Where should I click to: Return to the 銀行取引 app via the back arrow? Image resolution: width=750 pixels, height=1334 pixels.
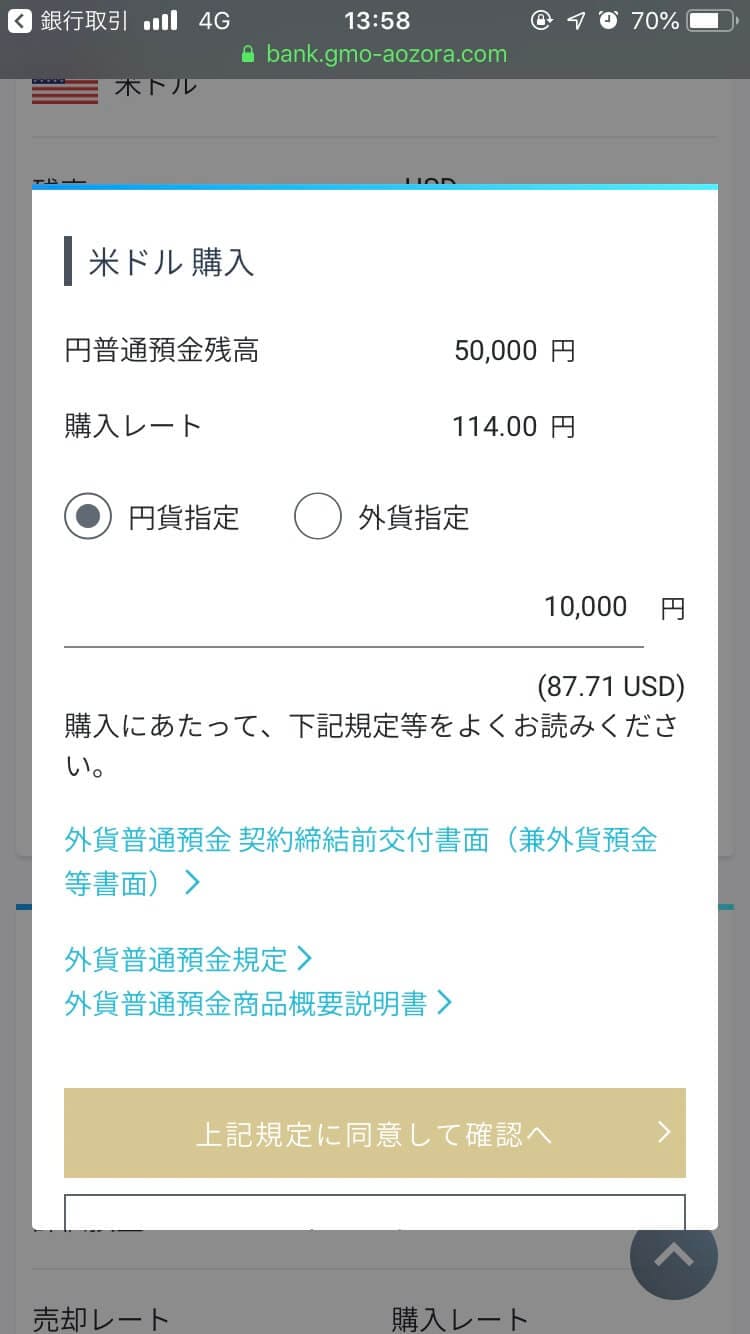pyautogui.click(x=69, y=20)
